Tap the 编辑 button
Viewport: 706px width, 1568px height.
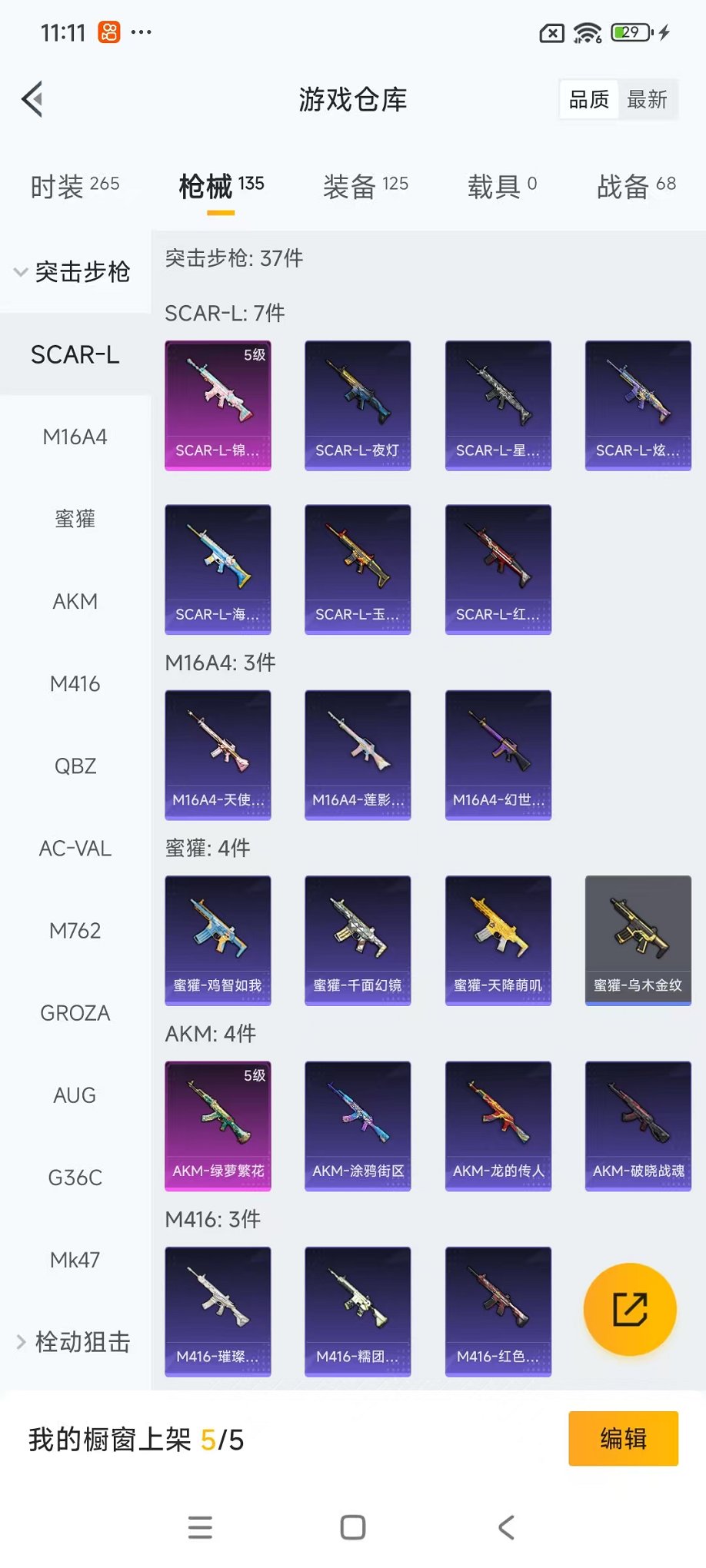pyautogui.click(x=623, y=1438)
